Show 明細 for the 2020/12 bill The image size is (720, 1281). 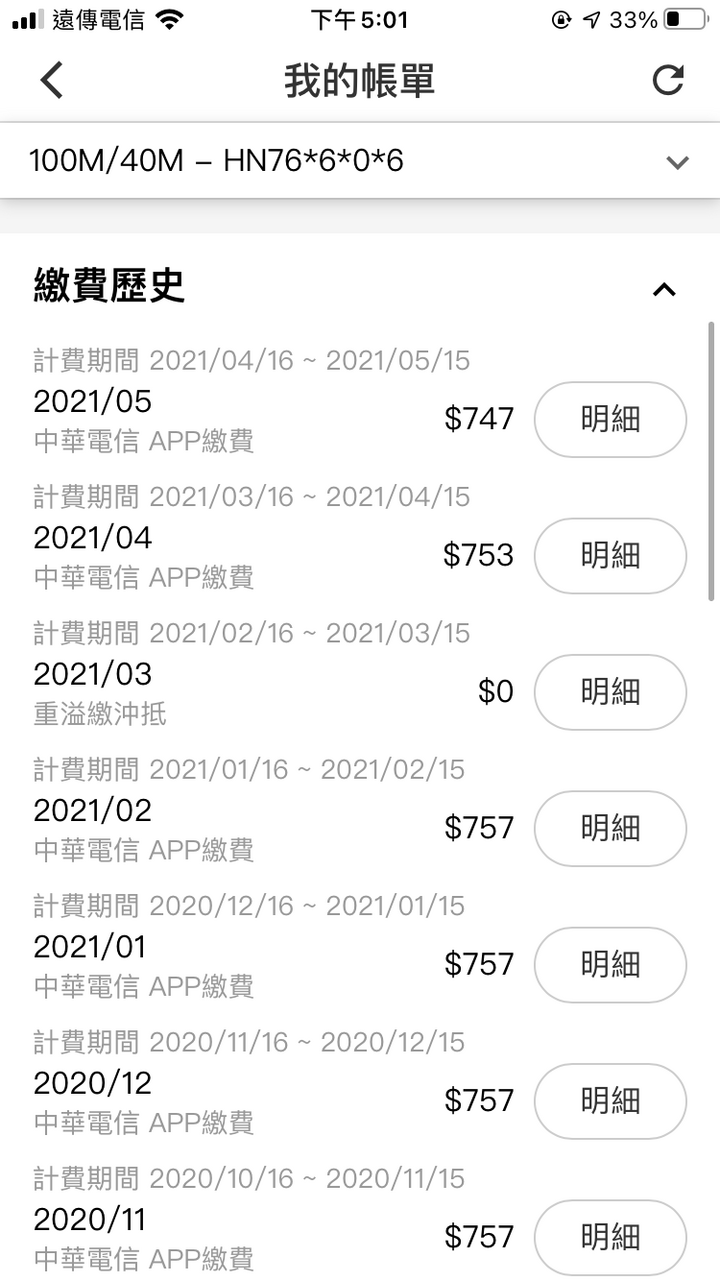pyautogui.click(x=610, y=1101)
